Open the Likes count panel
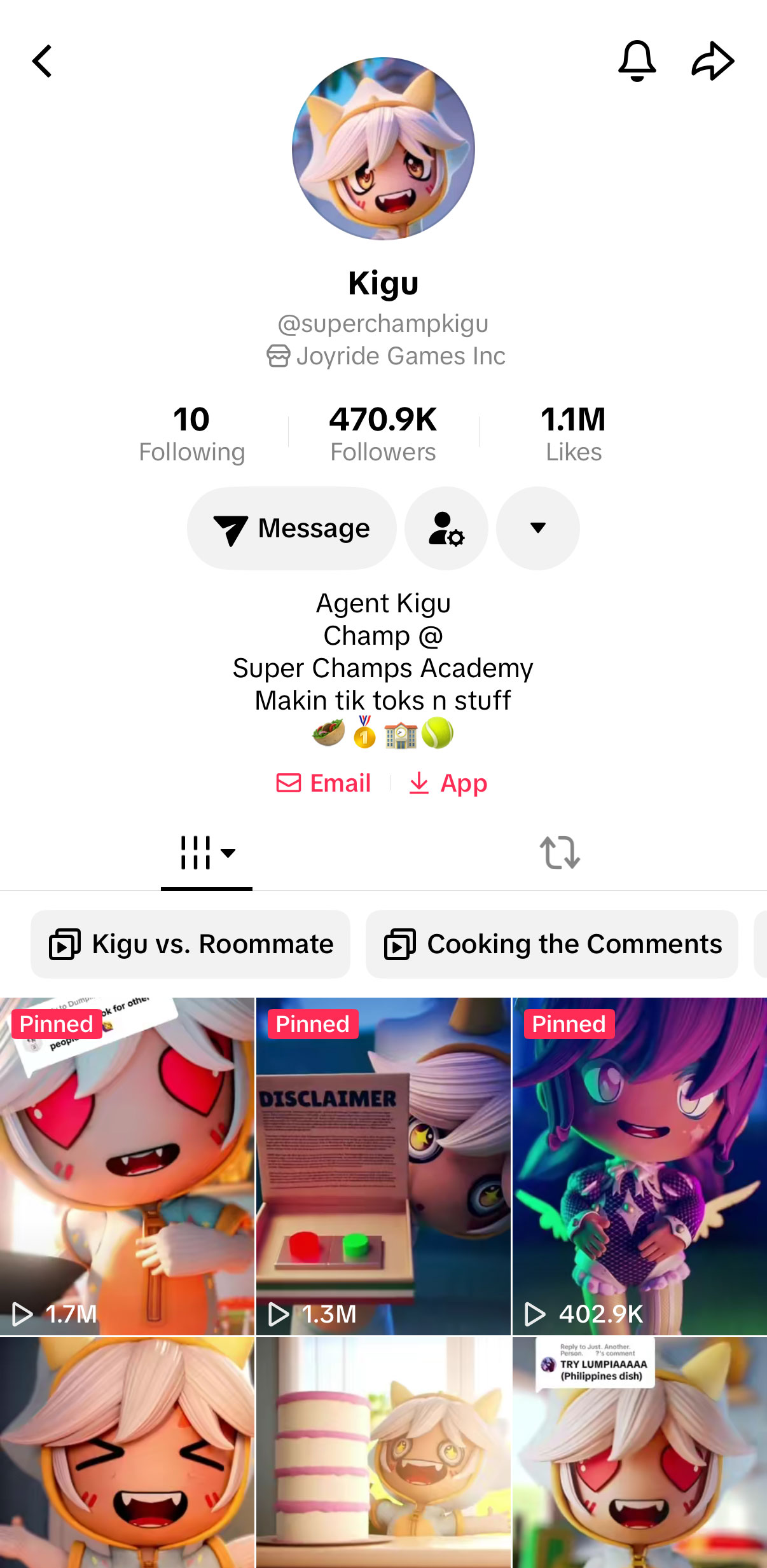767x1568 pixels. coord(572,432)
